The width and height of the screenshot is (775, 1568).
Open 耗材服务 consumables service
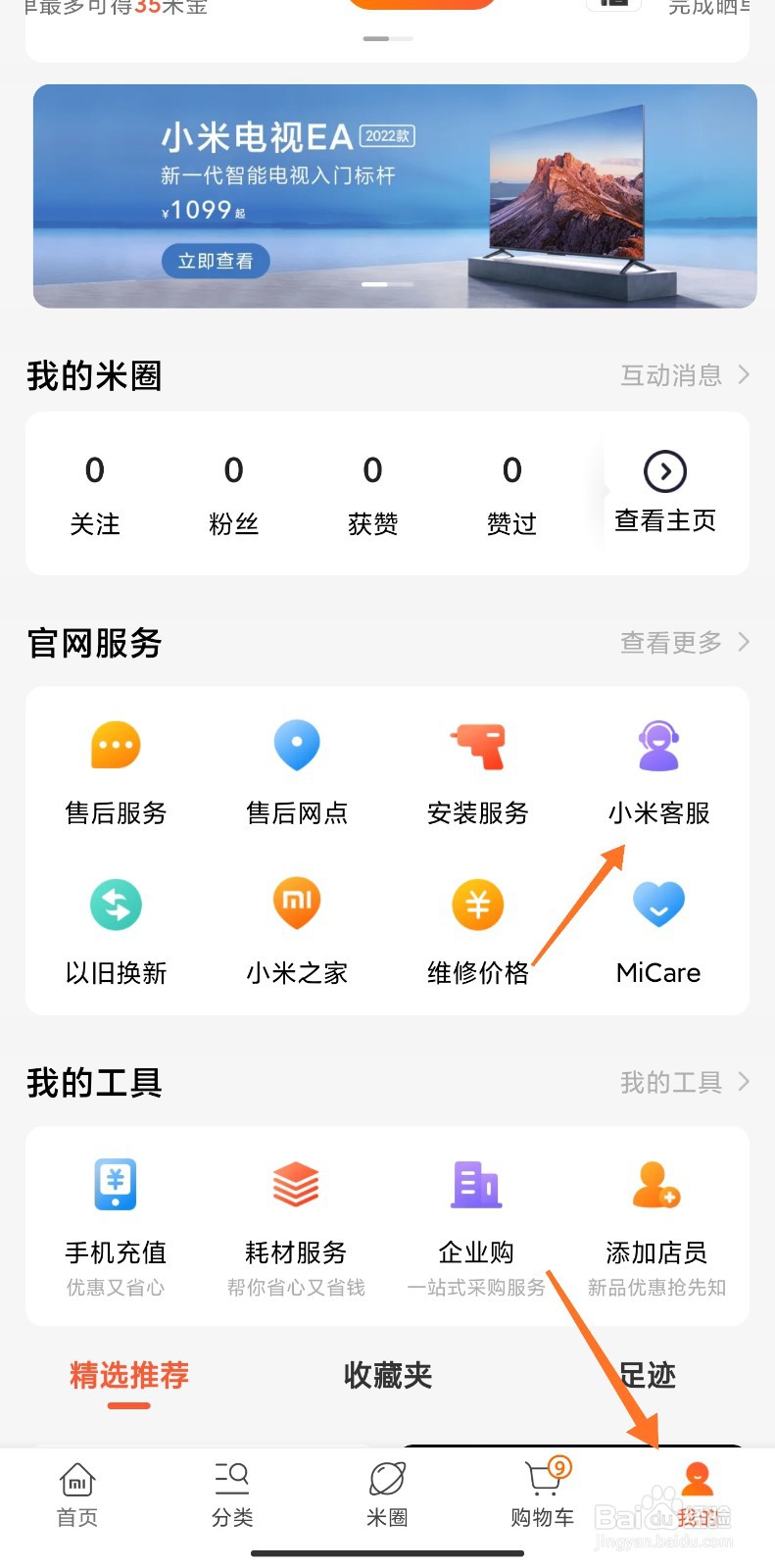pos(296,1208)
